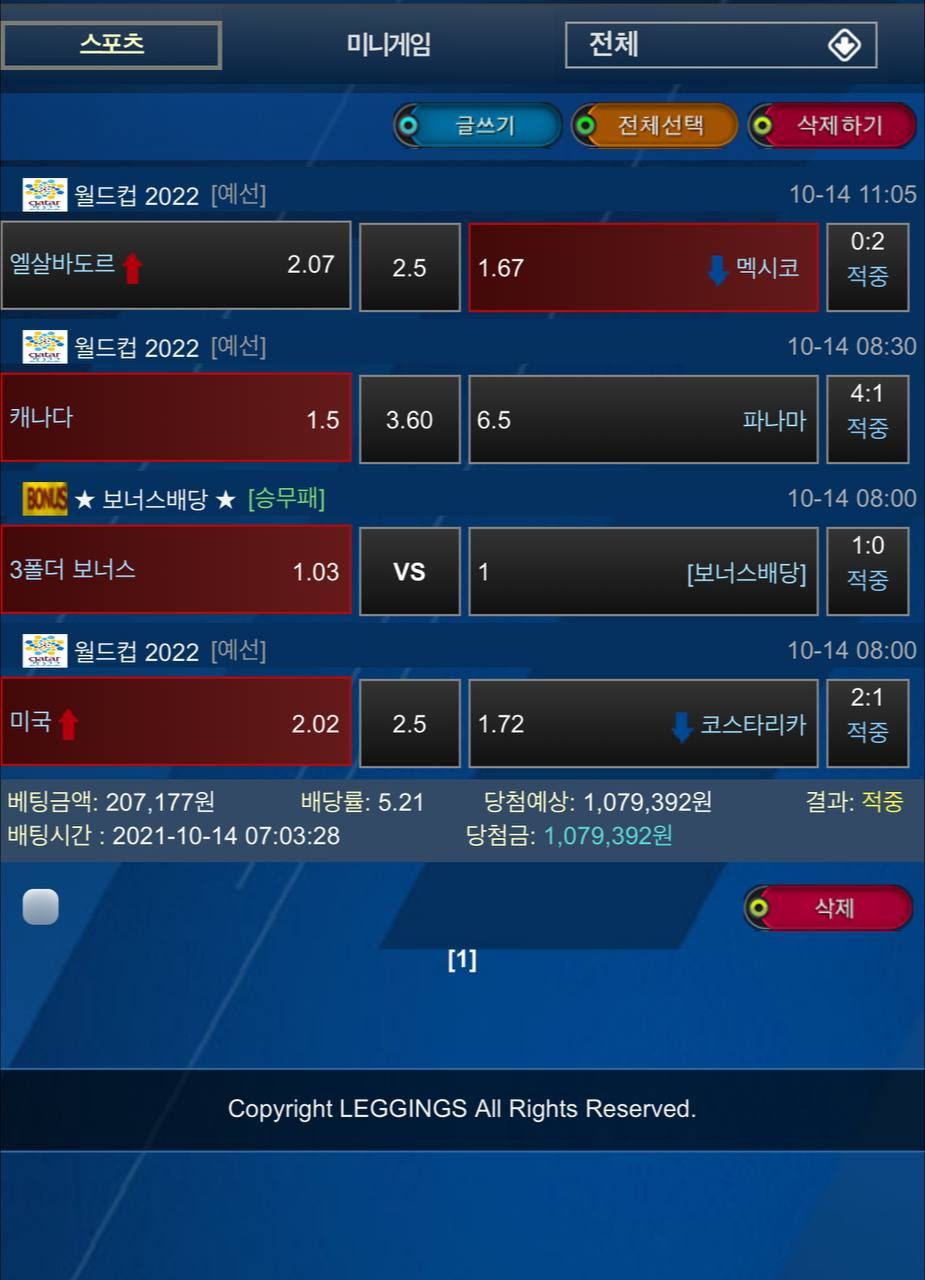Screen dimensions: 925x1280
Task: Go to page [1]
Action: (462, 961)
